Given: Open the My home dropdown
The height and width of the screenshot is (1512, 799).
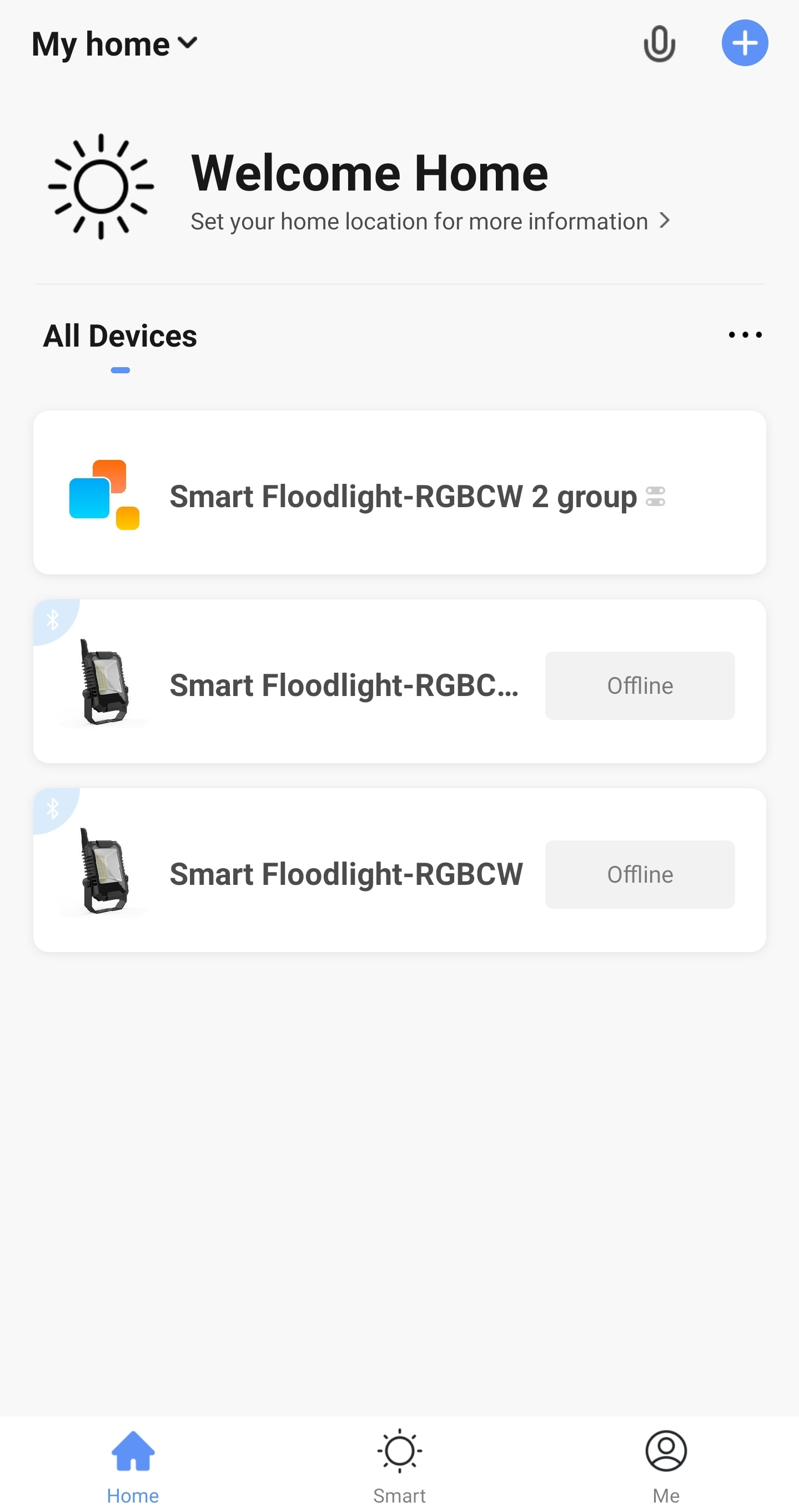Looking at the screenshot, I should (114, 44).
